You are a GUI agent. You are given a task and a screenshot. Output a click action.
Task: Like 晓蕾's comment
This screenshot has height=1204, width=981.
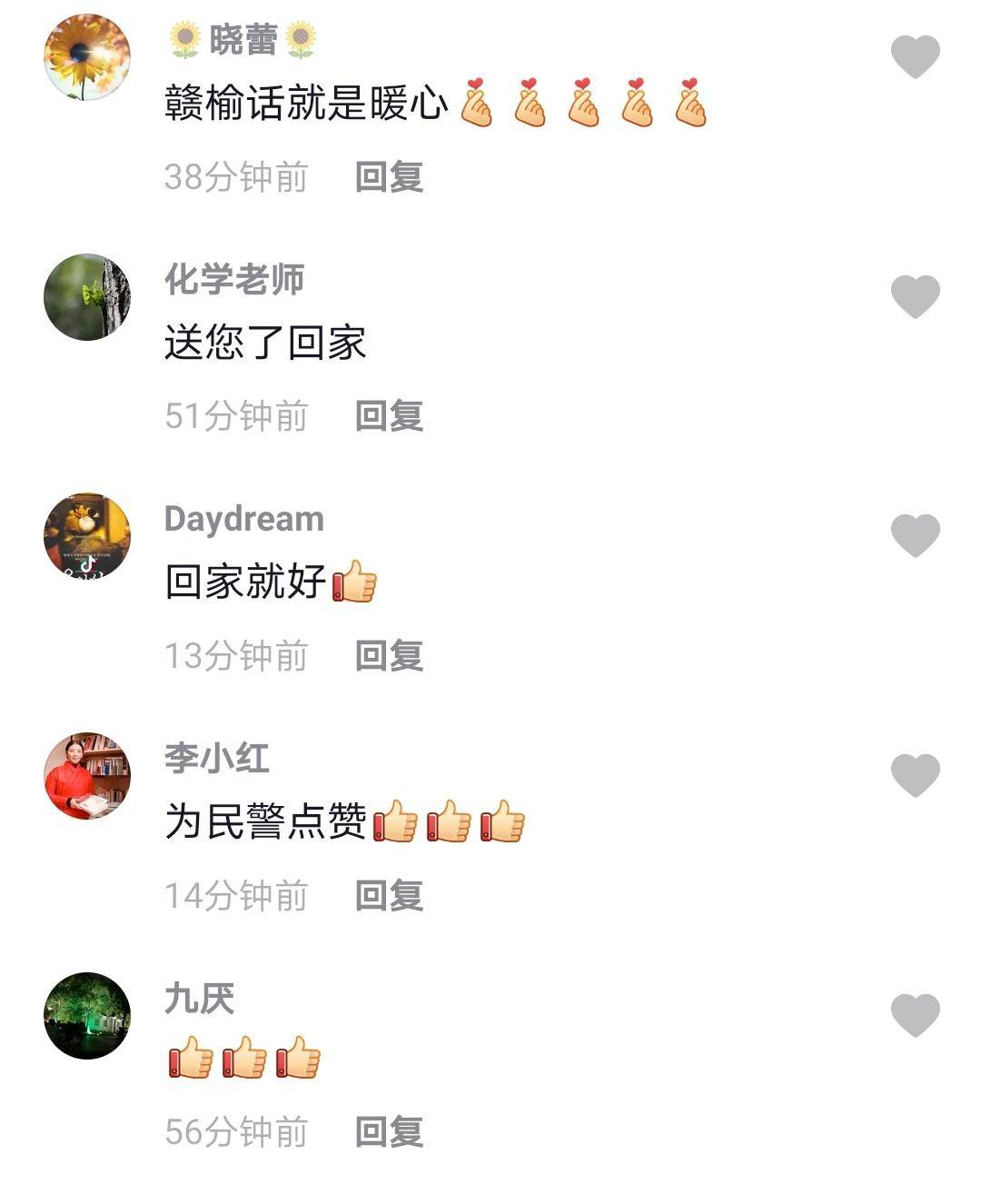[x=915, y=57]
